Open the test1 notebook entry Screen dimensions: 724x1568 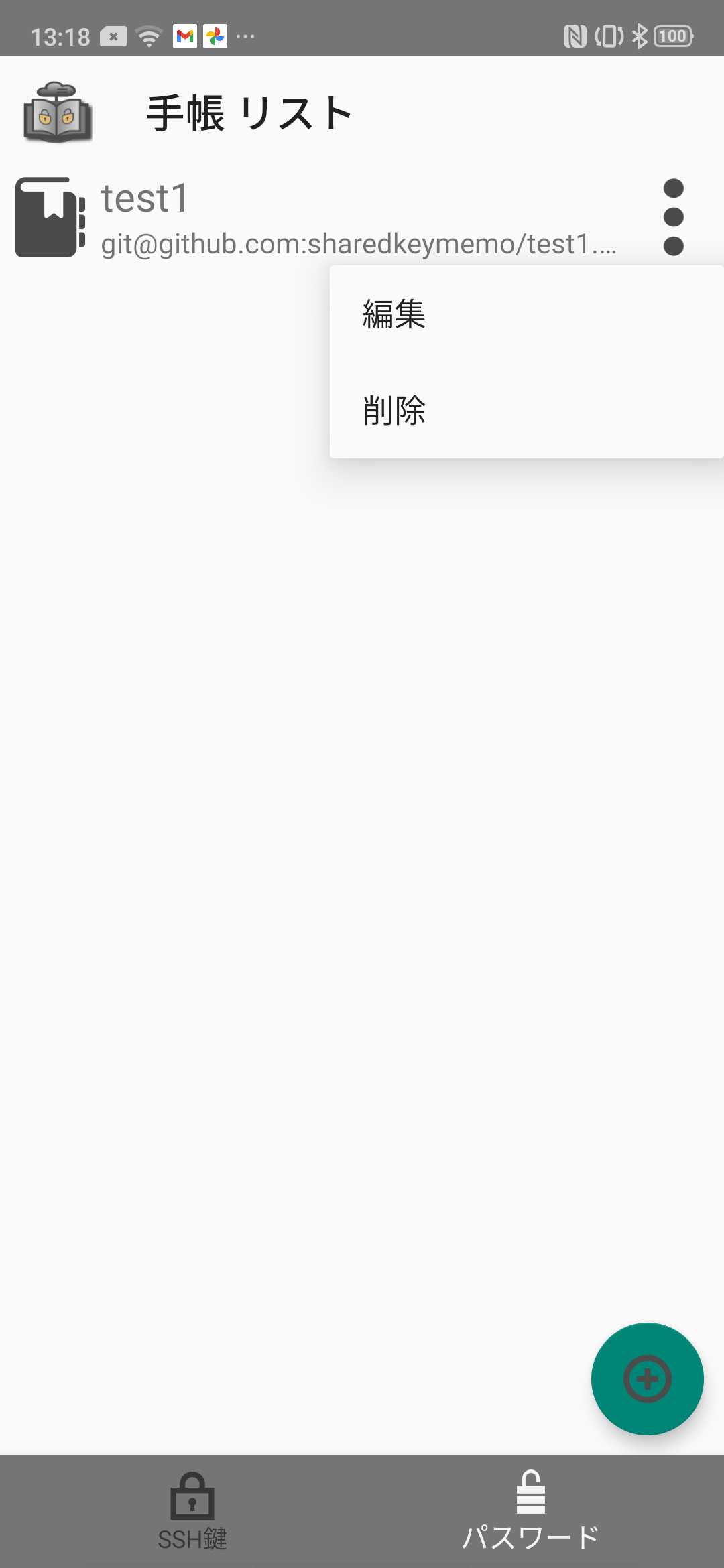coord(322,217)
